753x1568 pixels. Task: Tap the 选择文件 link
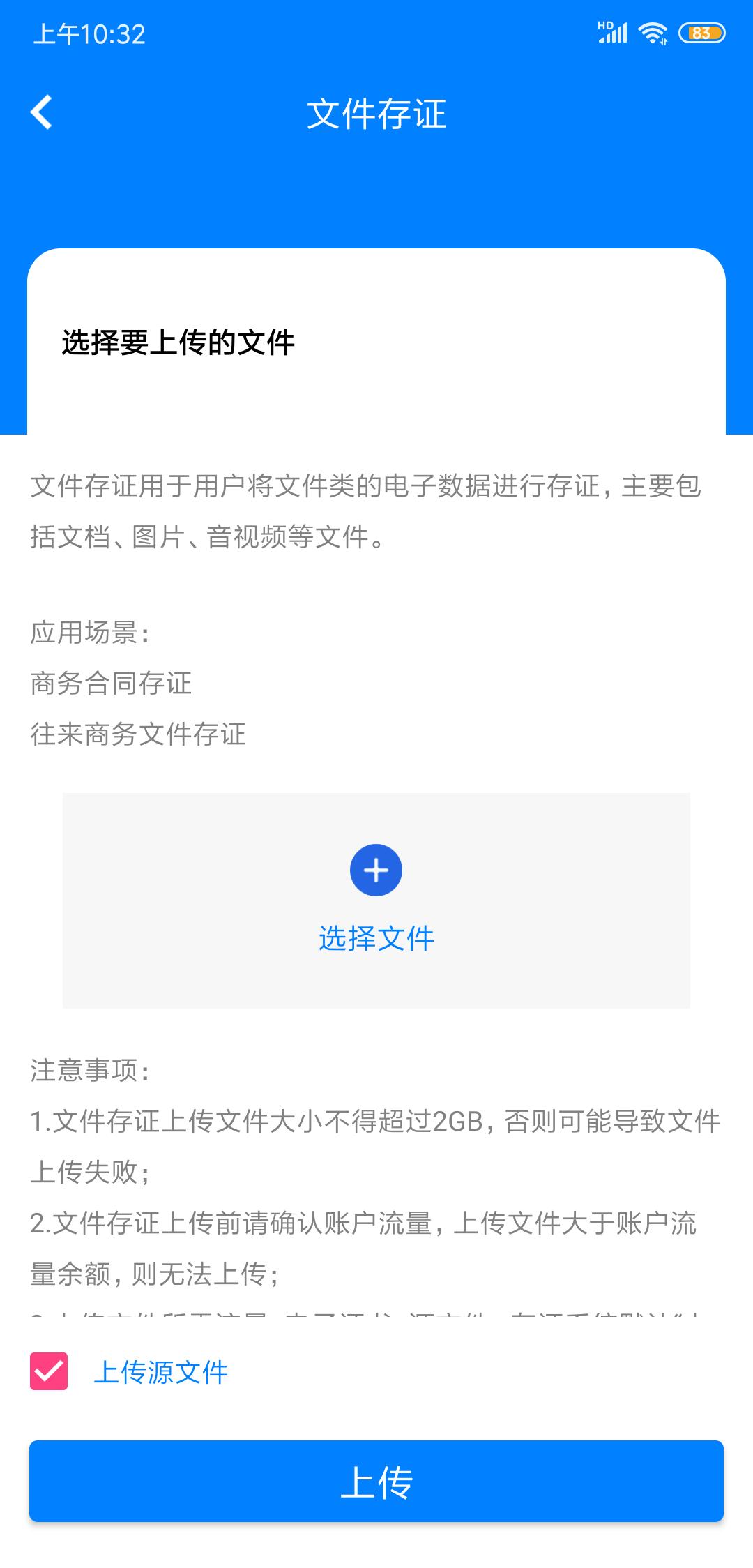click(x=376, y=938)
